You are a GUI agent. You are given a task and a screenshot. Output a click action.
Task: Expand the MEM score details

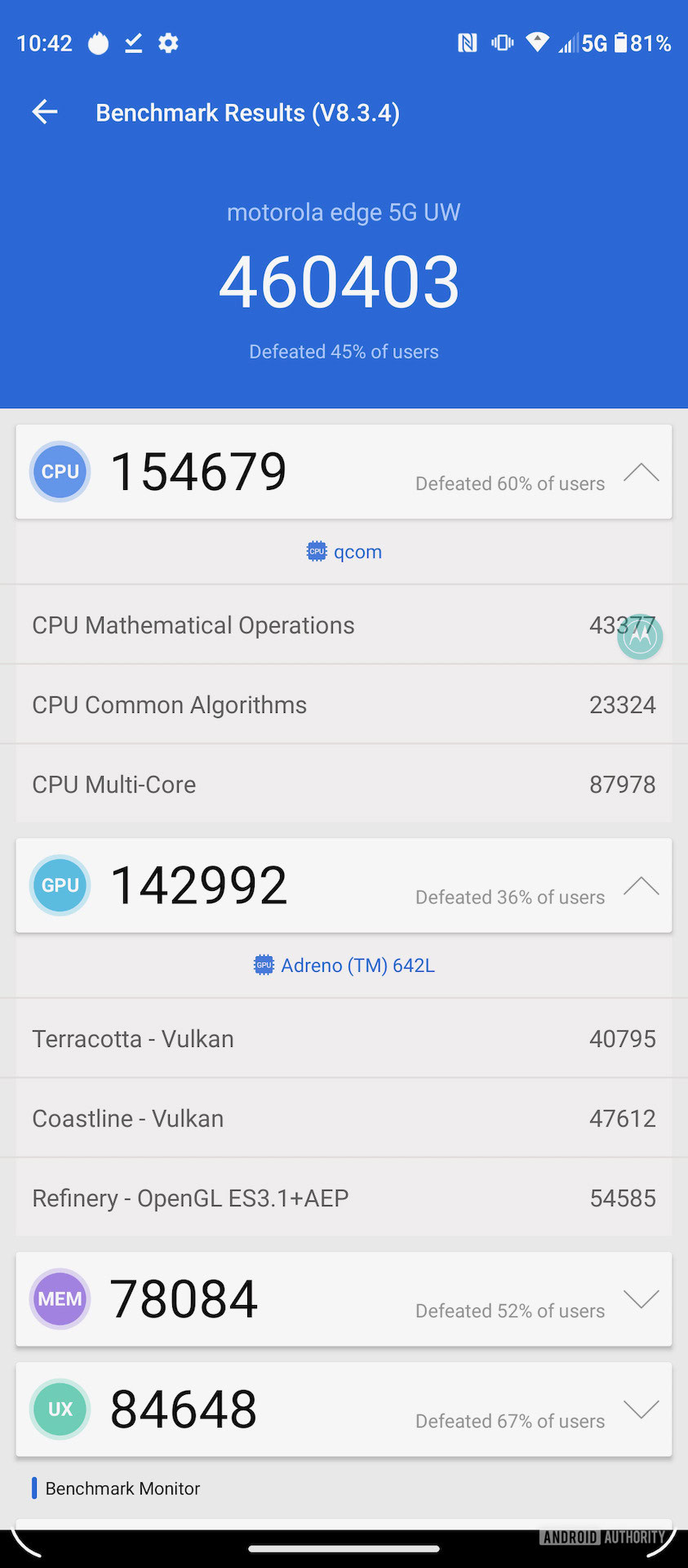(641, 1298)
